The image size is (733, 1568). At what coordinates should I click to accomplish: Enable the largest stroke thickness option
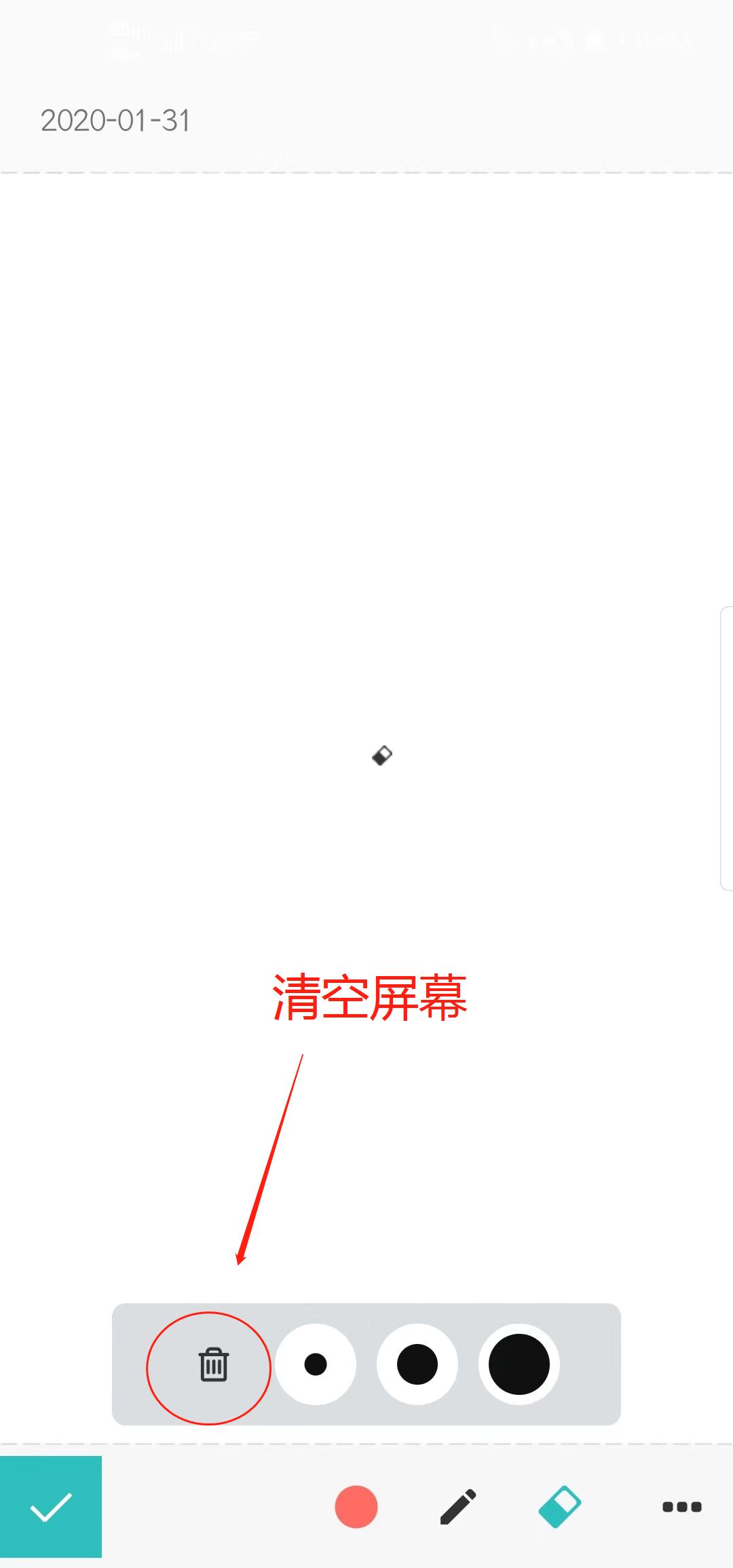tap(519, 1364)
